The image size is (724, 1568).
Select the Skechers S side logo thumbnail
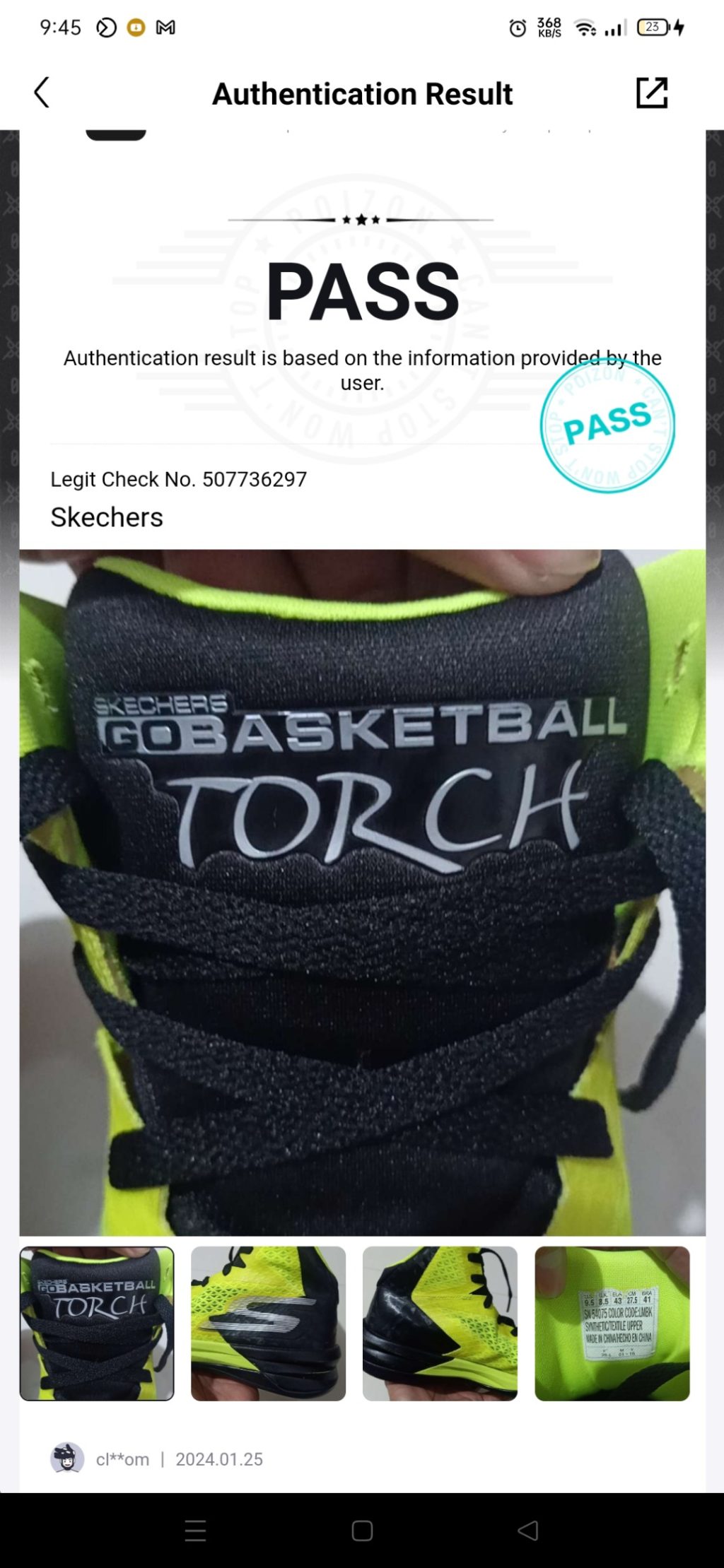tap(268, 1323)
